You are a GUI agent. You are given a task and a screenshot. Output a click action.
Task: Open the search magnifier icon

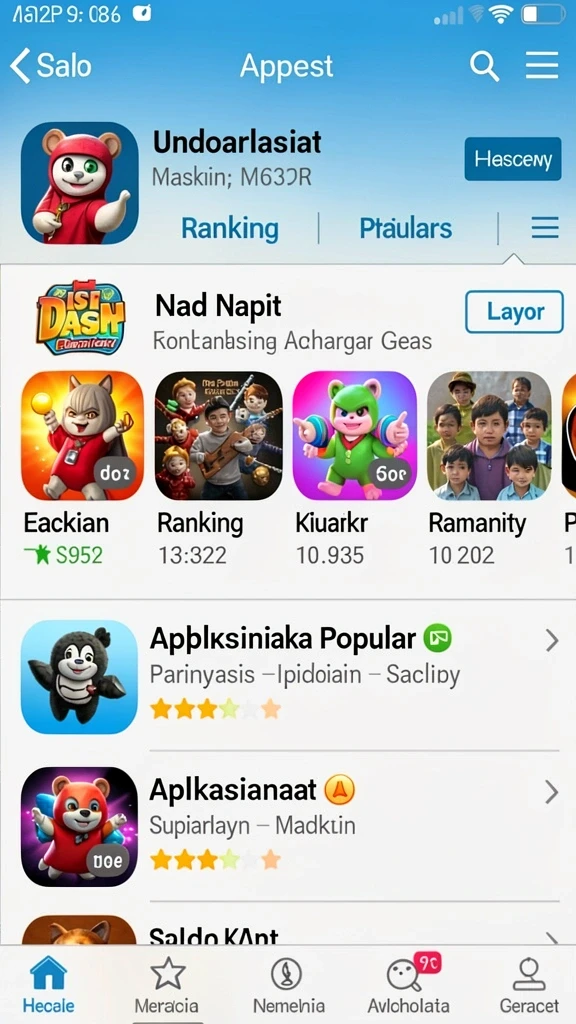pos(484,66)
